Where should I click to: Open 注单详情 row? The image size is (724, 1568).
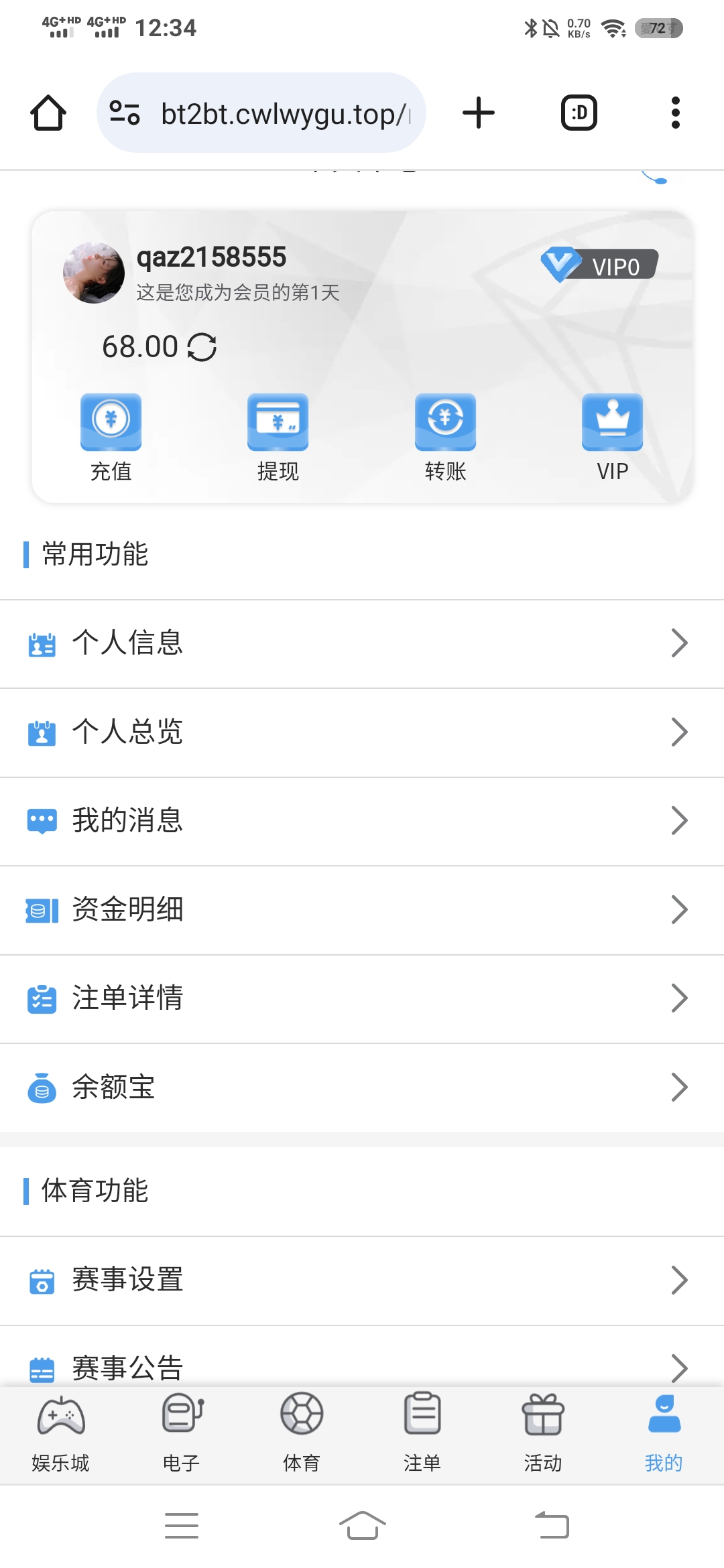(x=362, y=998)
